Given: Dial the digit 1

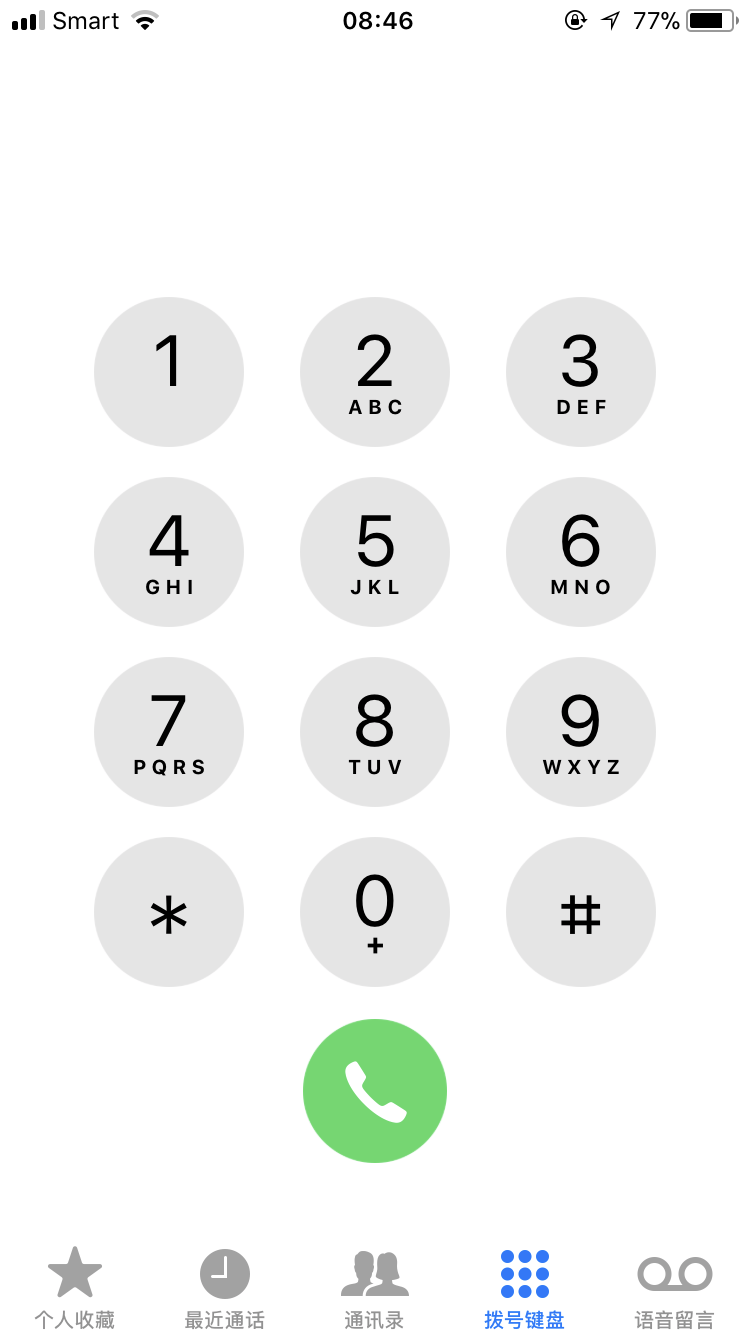Looking at the screenshot, I should (x=169, y=372).
